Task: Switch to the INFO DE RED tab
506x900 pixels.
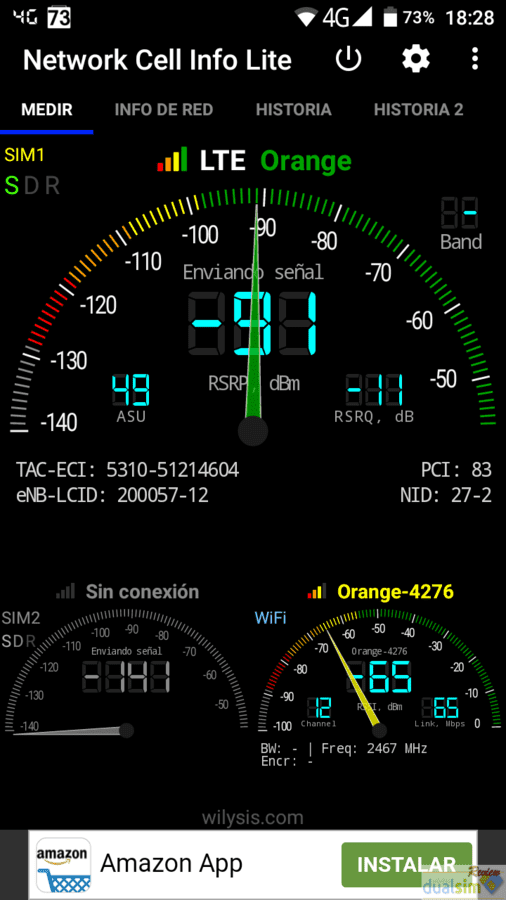Action: tap(164, 110)
